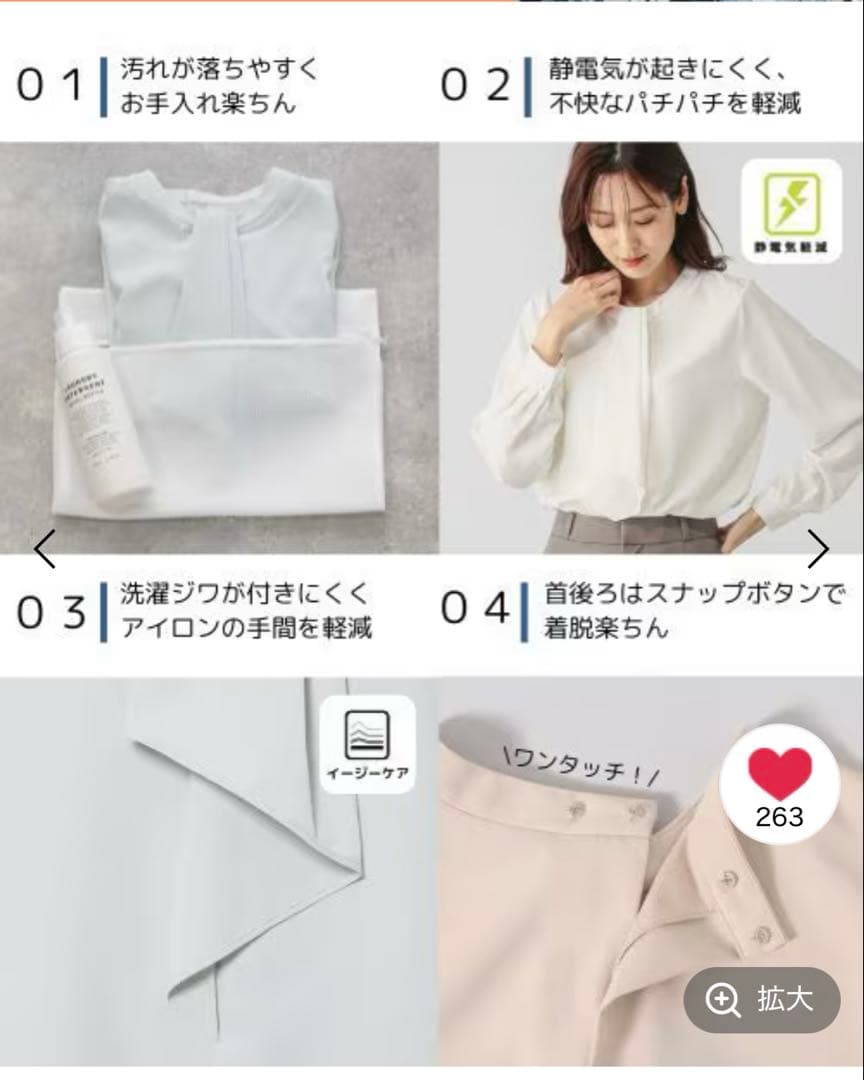Enlarge the image with the 拡大 button
The height and width of the screenshot is (1080, 864).
(x=761, y=999)
